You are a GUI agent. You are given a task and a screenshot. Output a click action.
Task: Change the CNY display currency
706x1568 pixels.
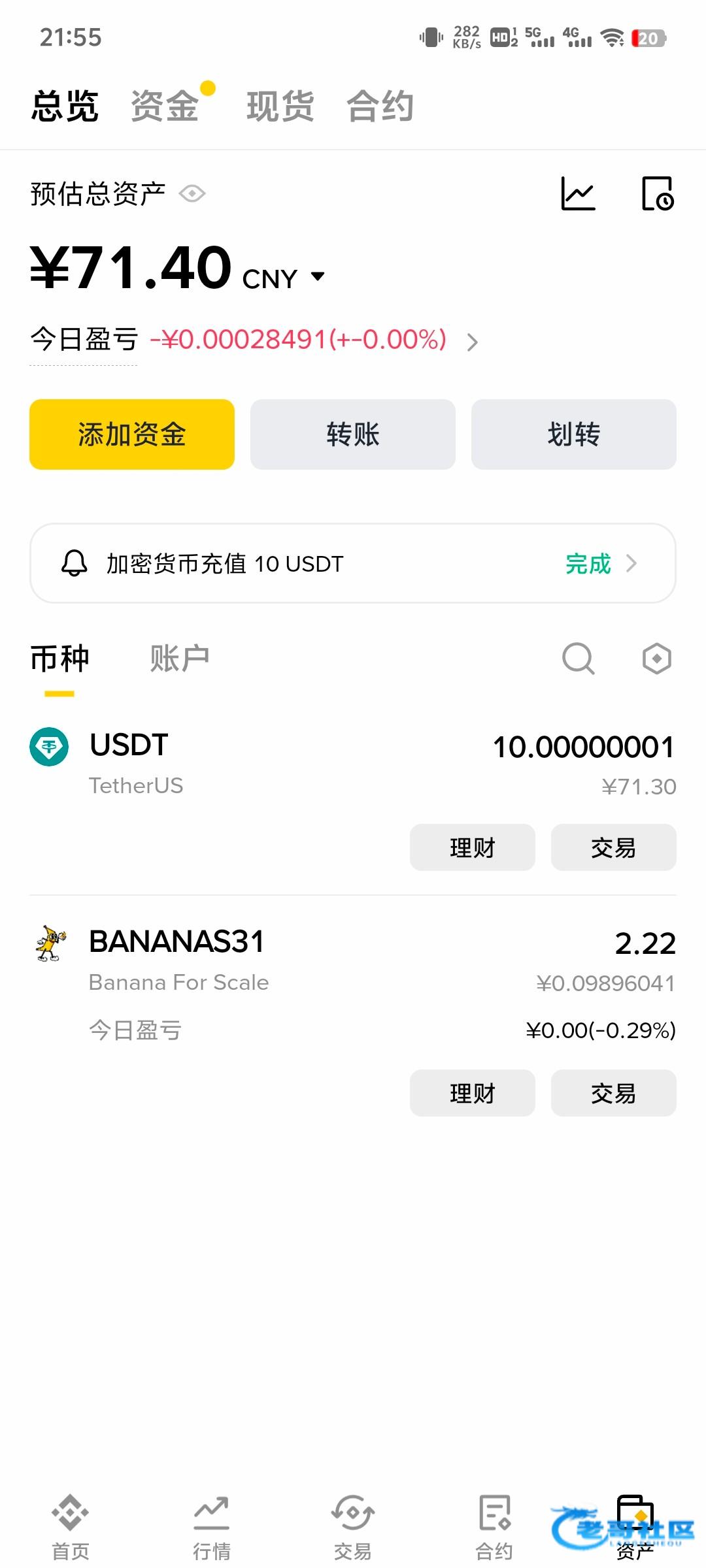284,278
